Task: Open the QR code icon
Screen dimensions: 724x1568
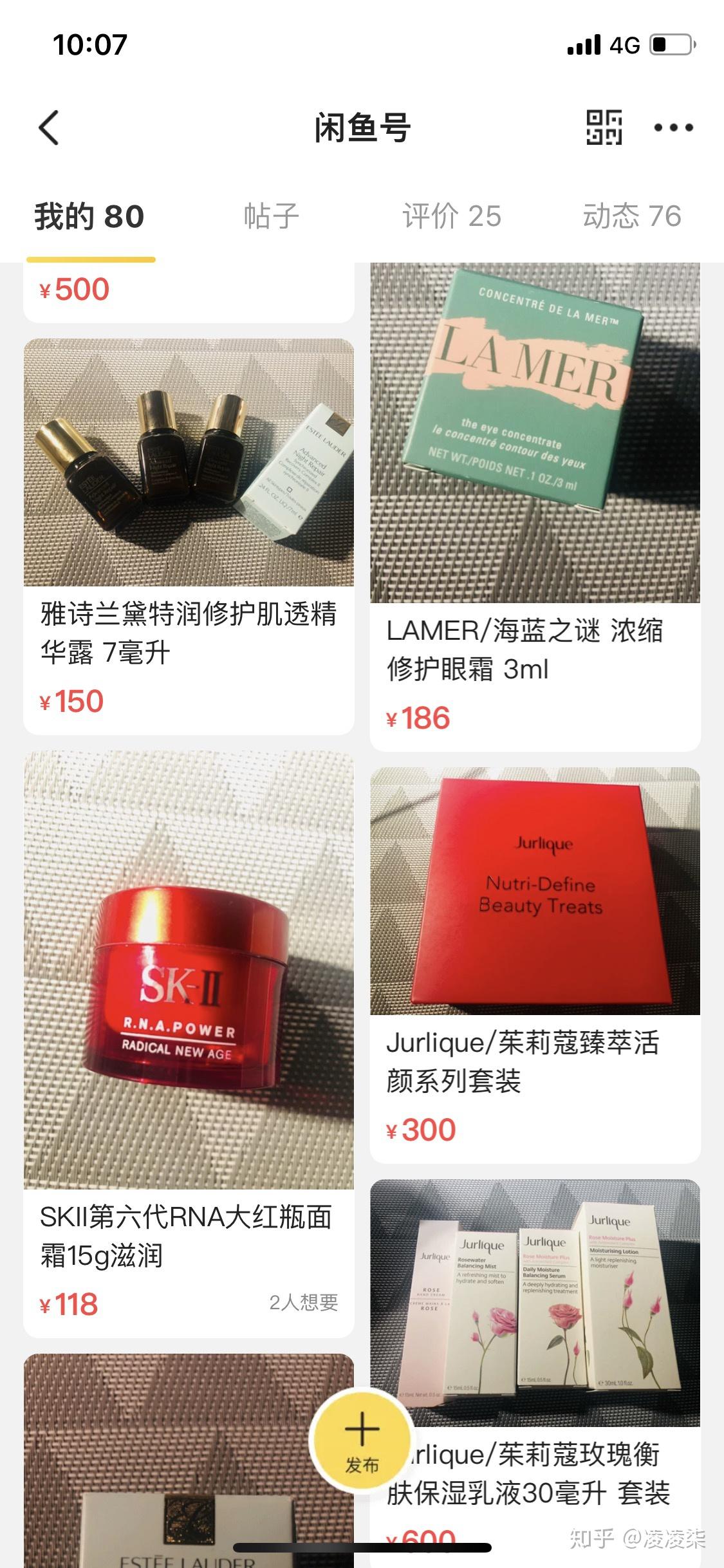Action: click(603, 127)
